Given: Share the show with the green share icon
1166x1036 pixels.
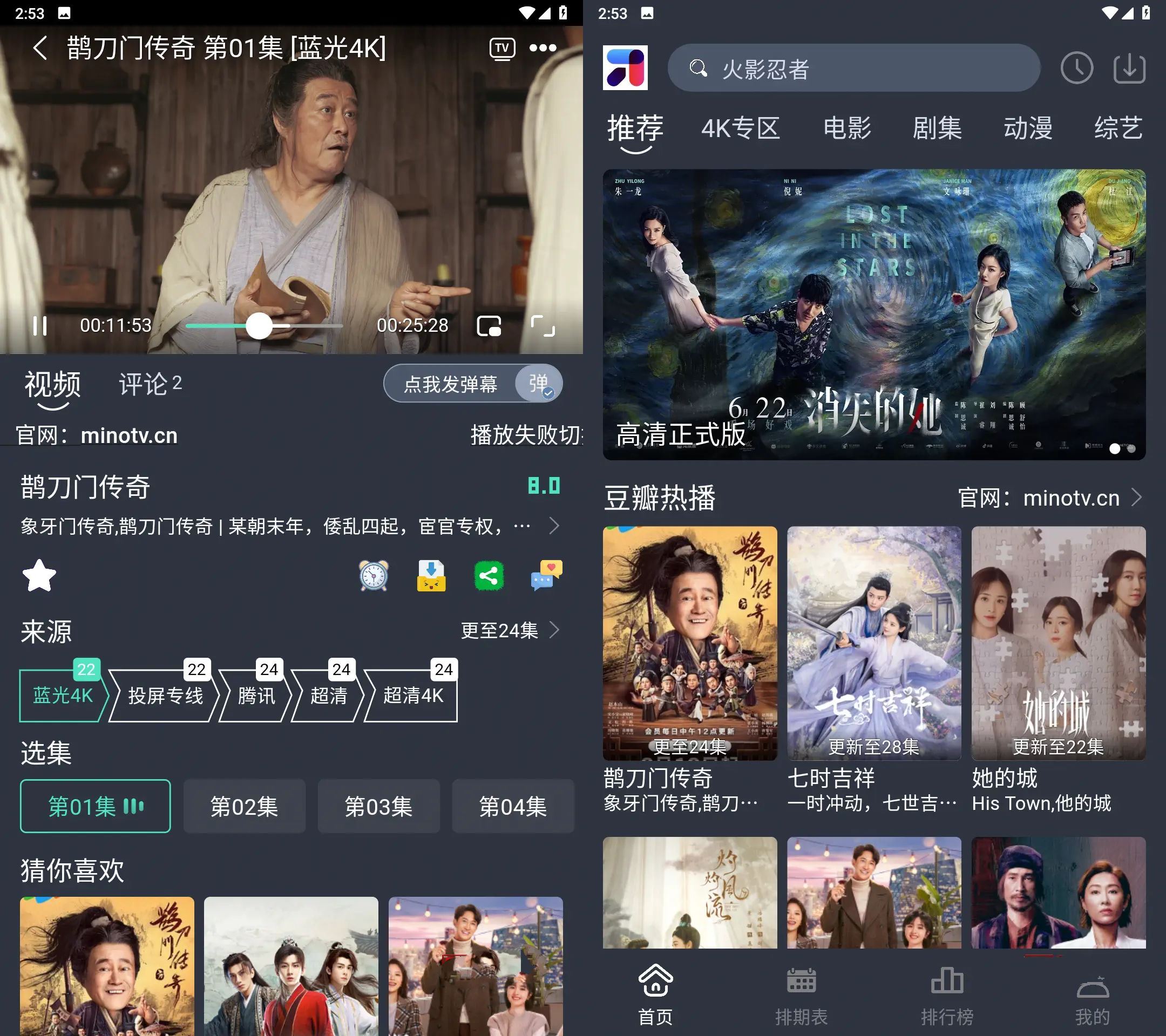Looking at the screenshot, I should [x=489, y=575].
